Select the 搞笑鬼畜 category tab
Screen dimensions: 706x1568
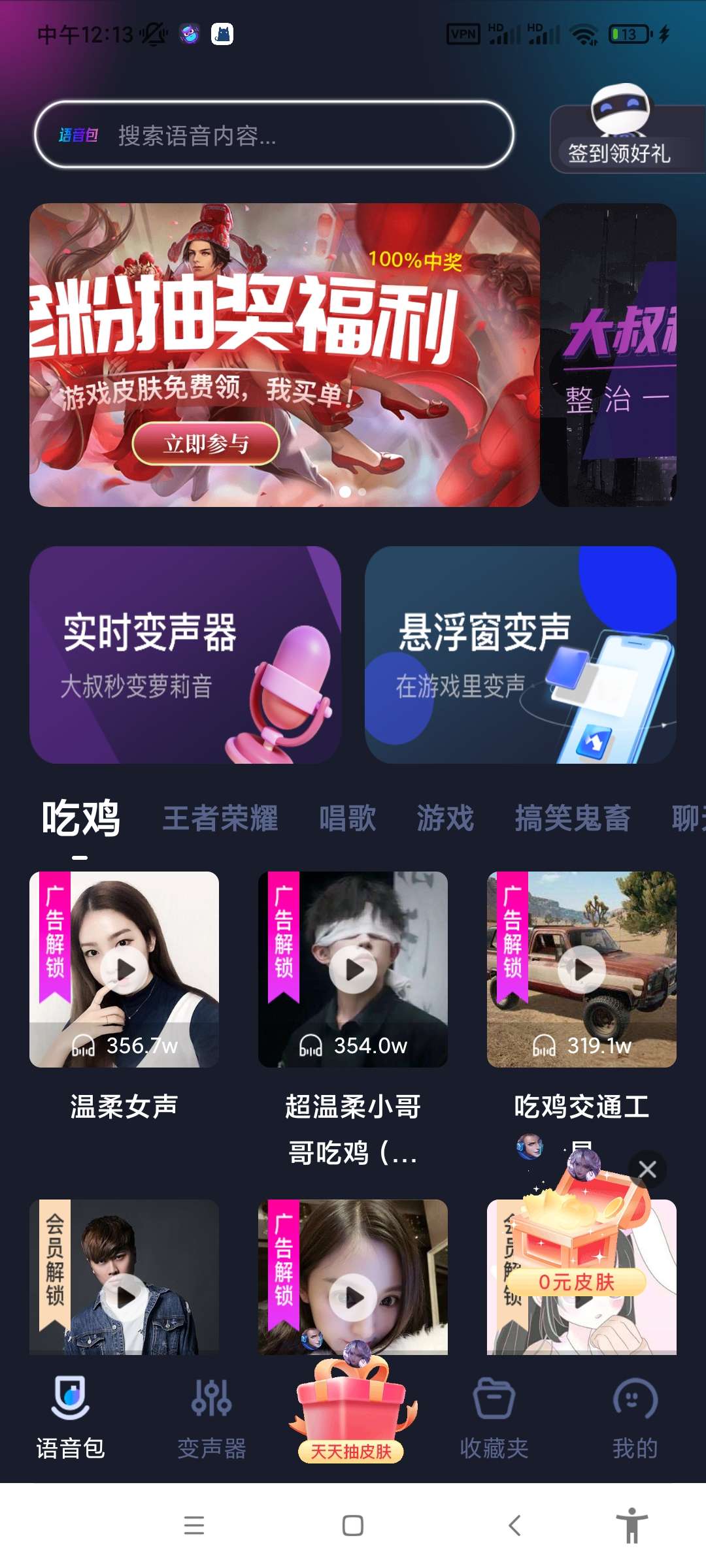[572, 818]
